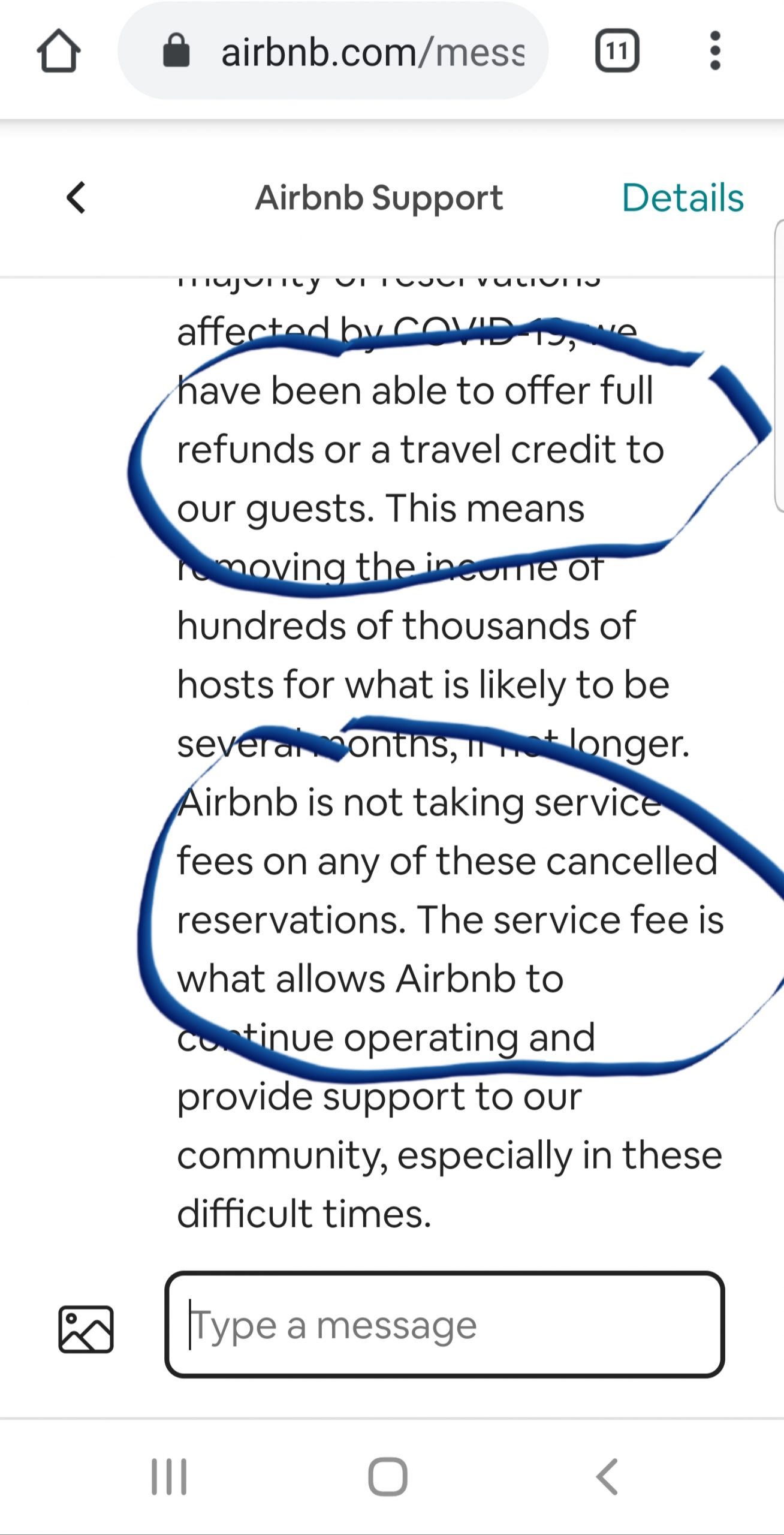Go to the browser home page
Viewport: 784px width, 1535px height.
(x=59, y=51)
